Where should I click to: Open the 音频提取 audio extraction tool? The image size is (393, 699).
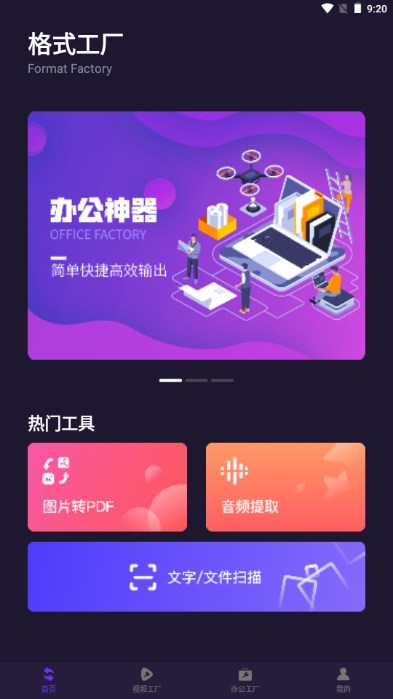click(286, 487)
